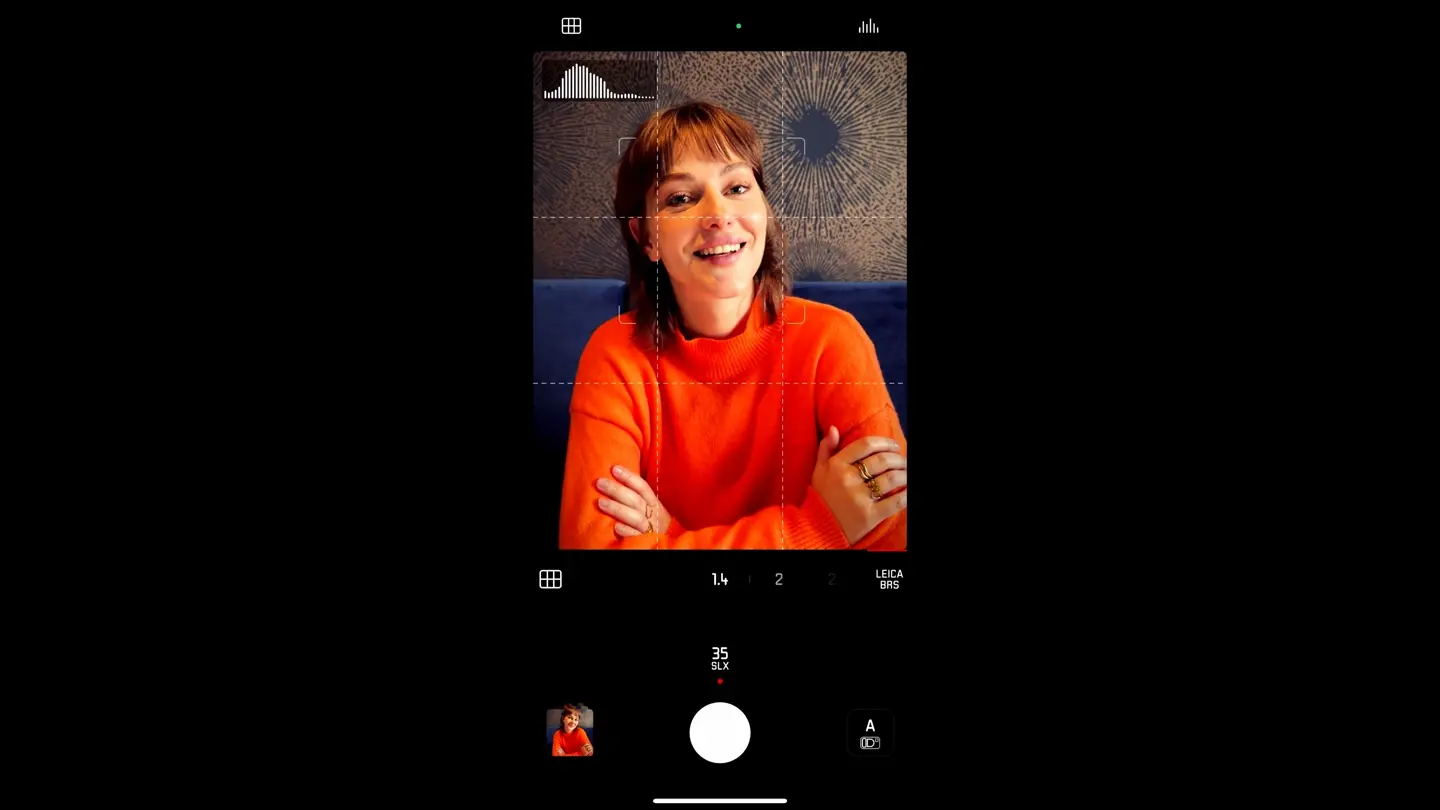The width and height of the screenshot is (1440, 810).
Task: Tap the grid icon at top
Action: (x=571, y=26)
